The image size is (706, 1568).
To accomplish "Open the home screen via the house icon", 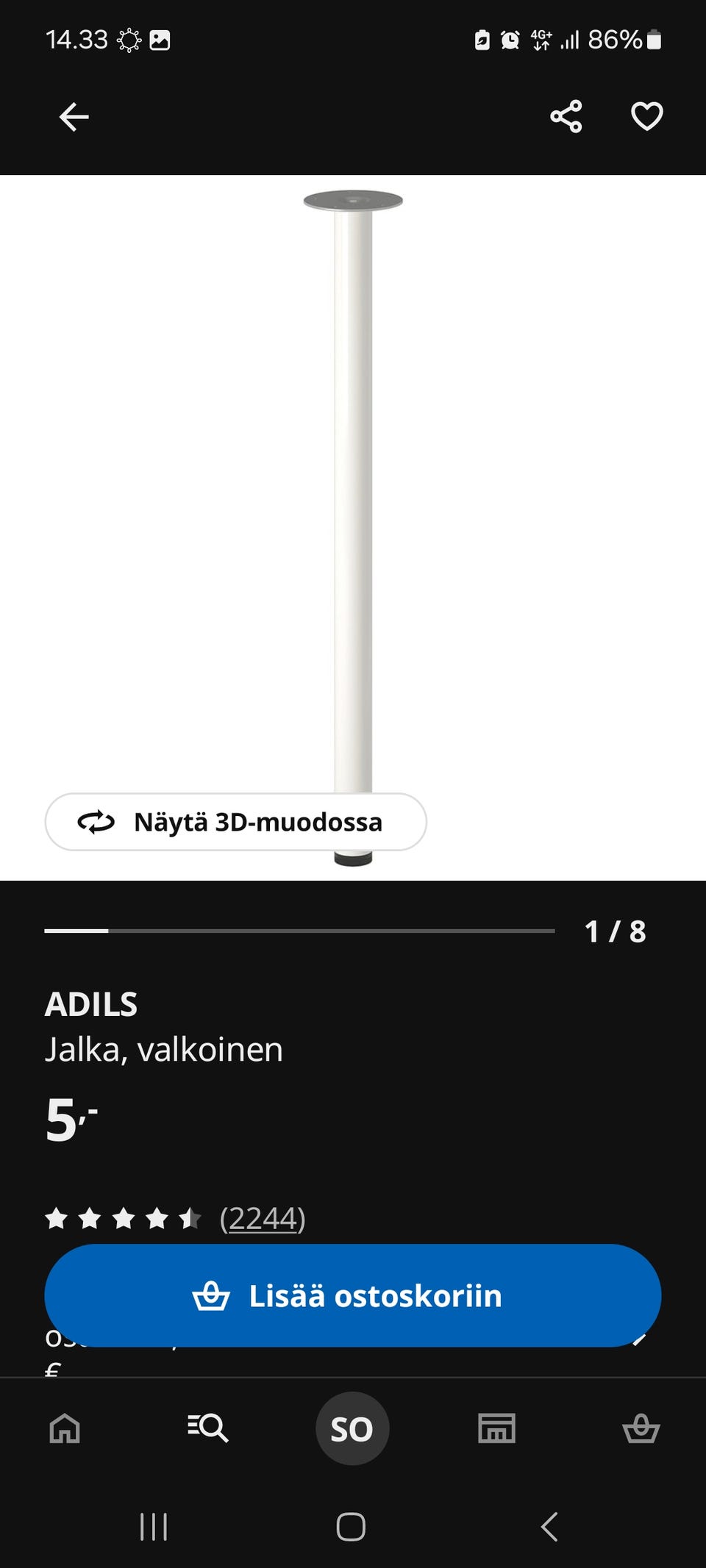I will pyautogui.click(x=65, y=1428).
